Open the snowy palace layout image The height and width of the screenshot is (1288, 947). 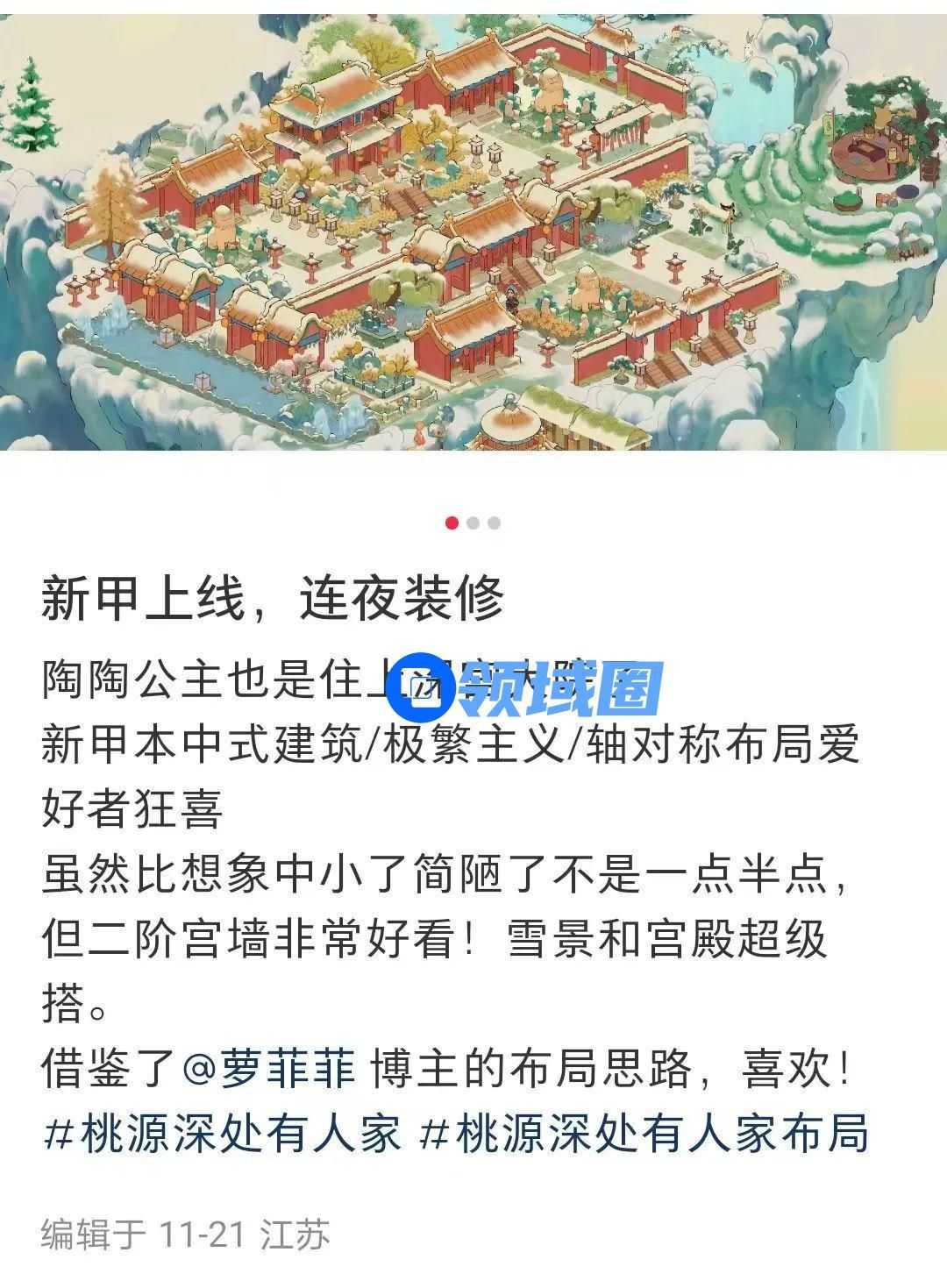tap(473, 224)
